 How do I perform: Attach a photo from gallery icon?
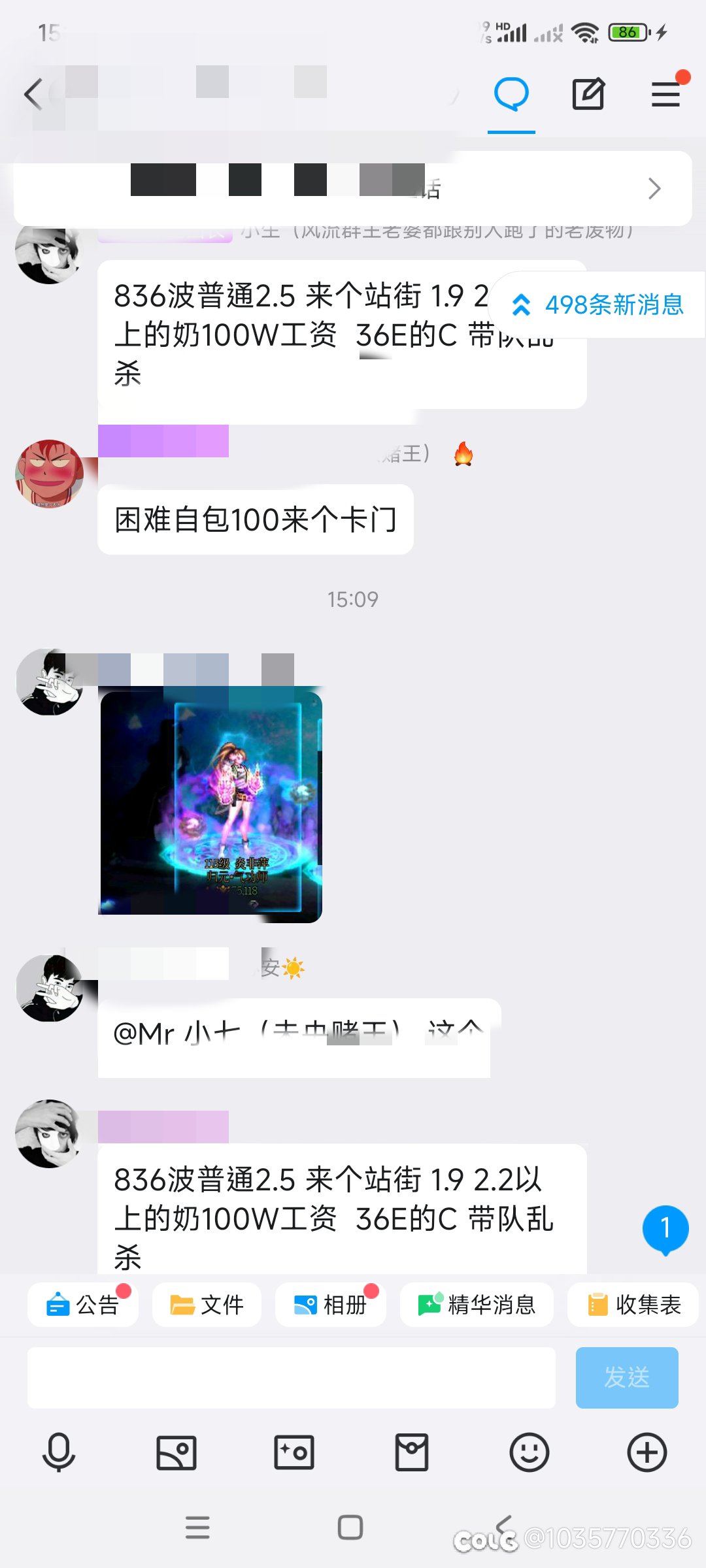pos(176,1452)
